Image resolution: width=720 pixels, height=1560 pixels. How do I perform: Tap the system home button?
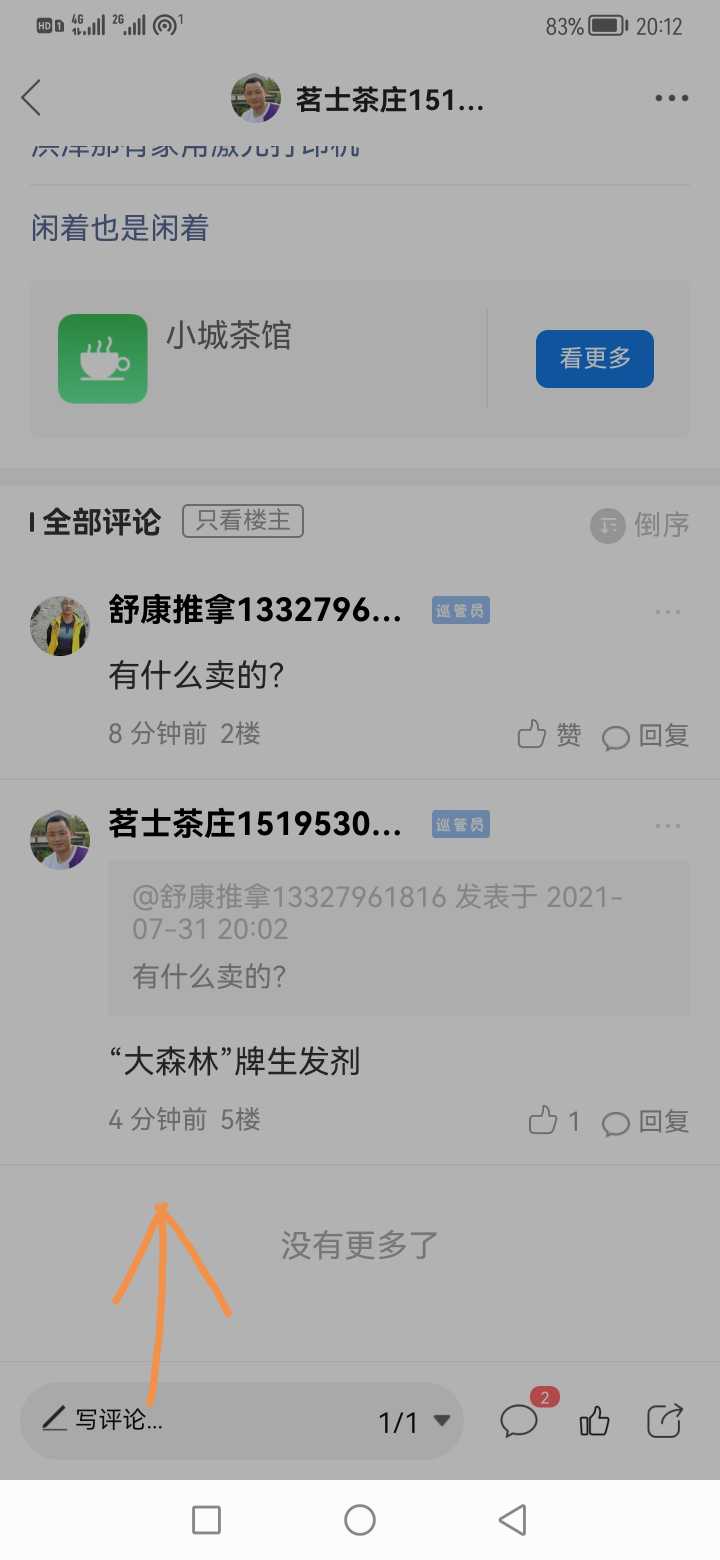click(x=360, y=1520)
